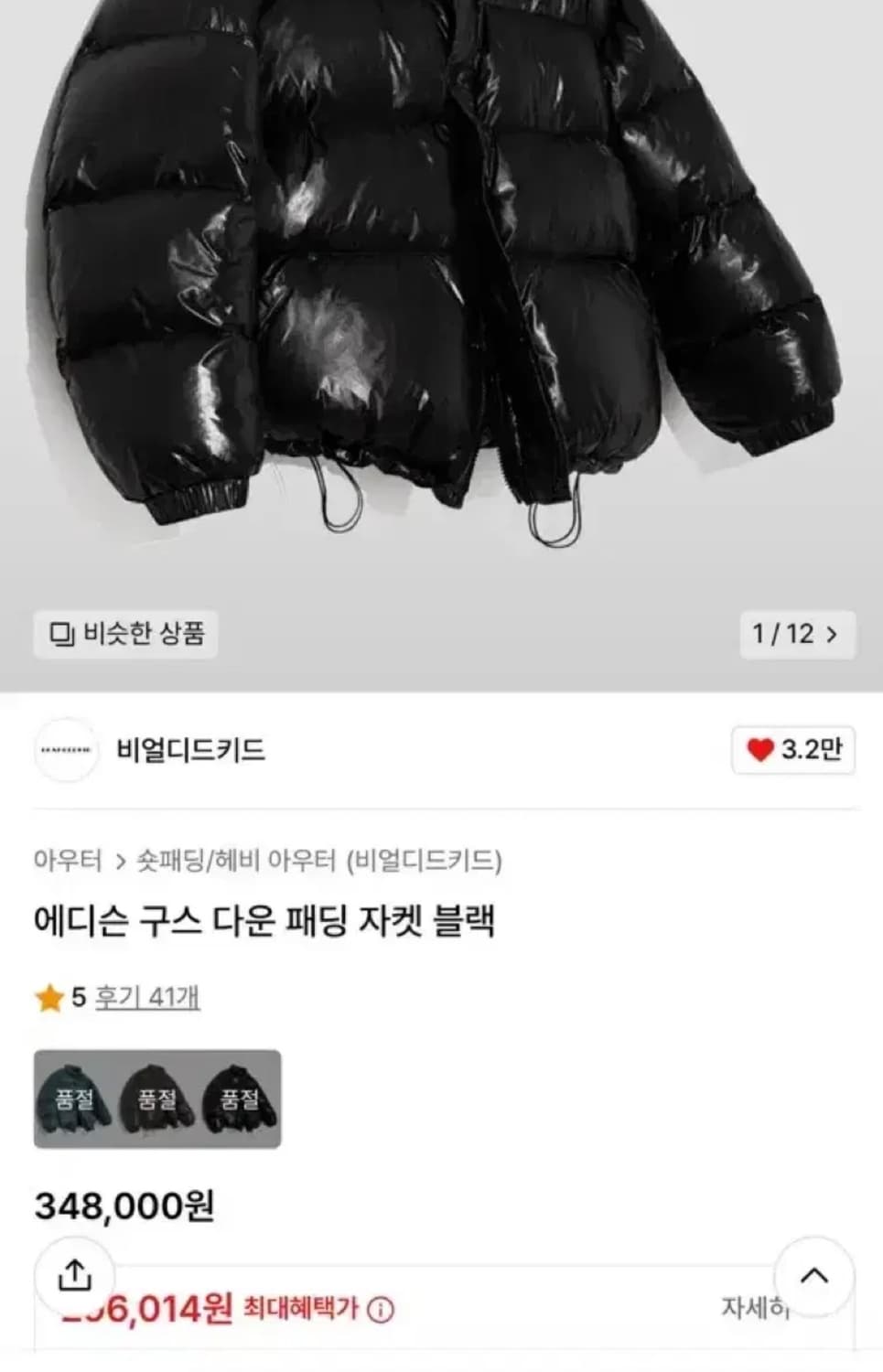Tap the red heart icon

[759, 748]
